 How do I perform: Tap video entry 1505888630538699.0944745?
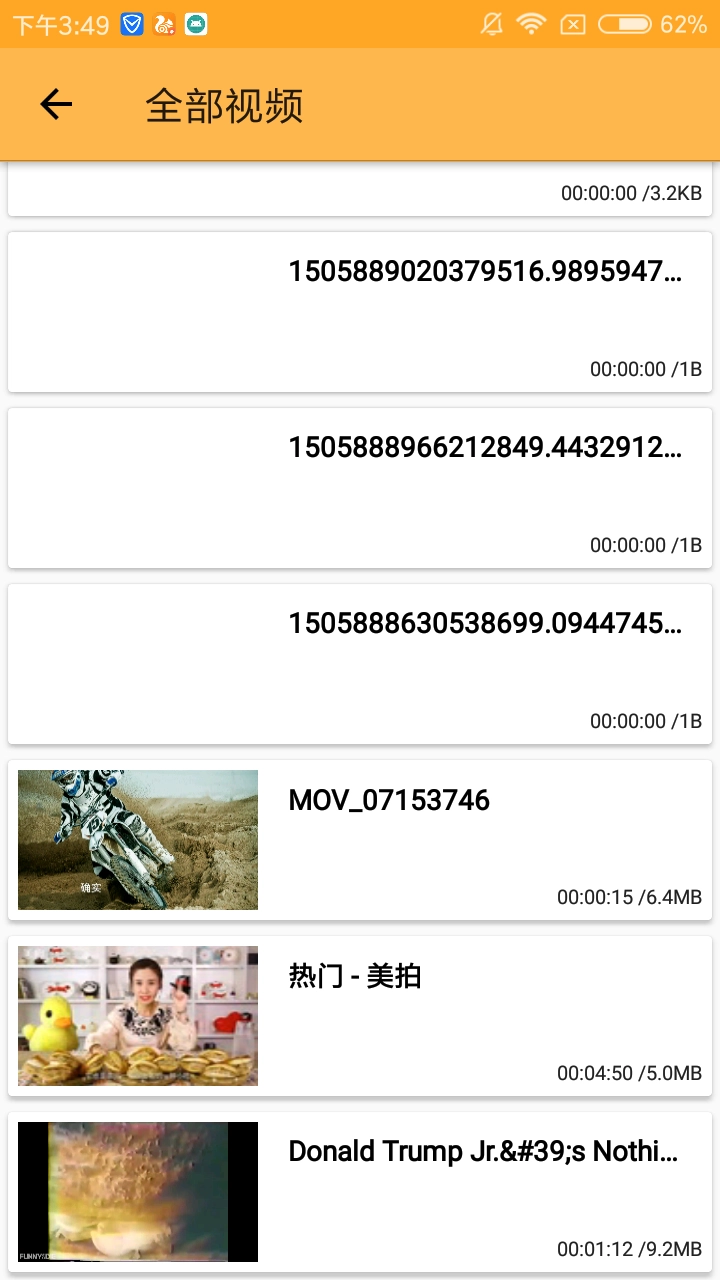(485, 623)
